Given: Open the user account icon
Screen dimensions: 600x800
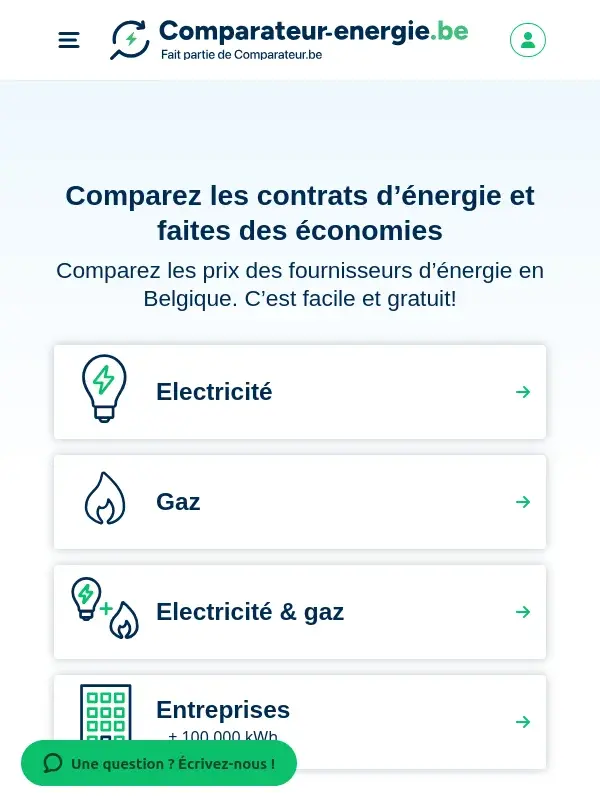Looking at the screenshot, I should pyautogui.click(x=527, y=40).
